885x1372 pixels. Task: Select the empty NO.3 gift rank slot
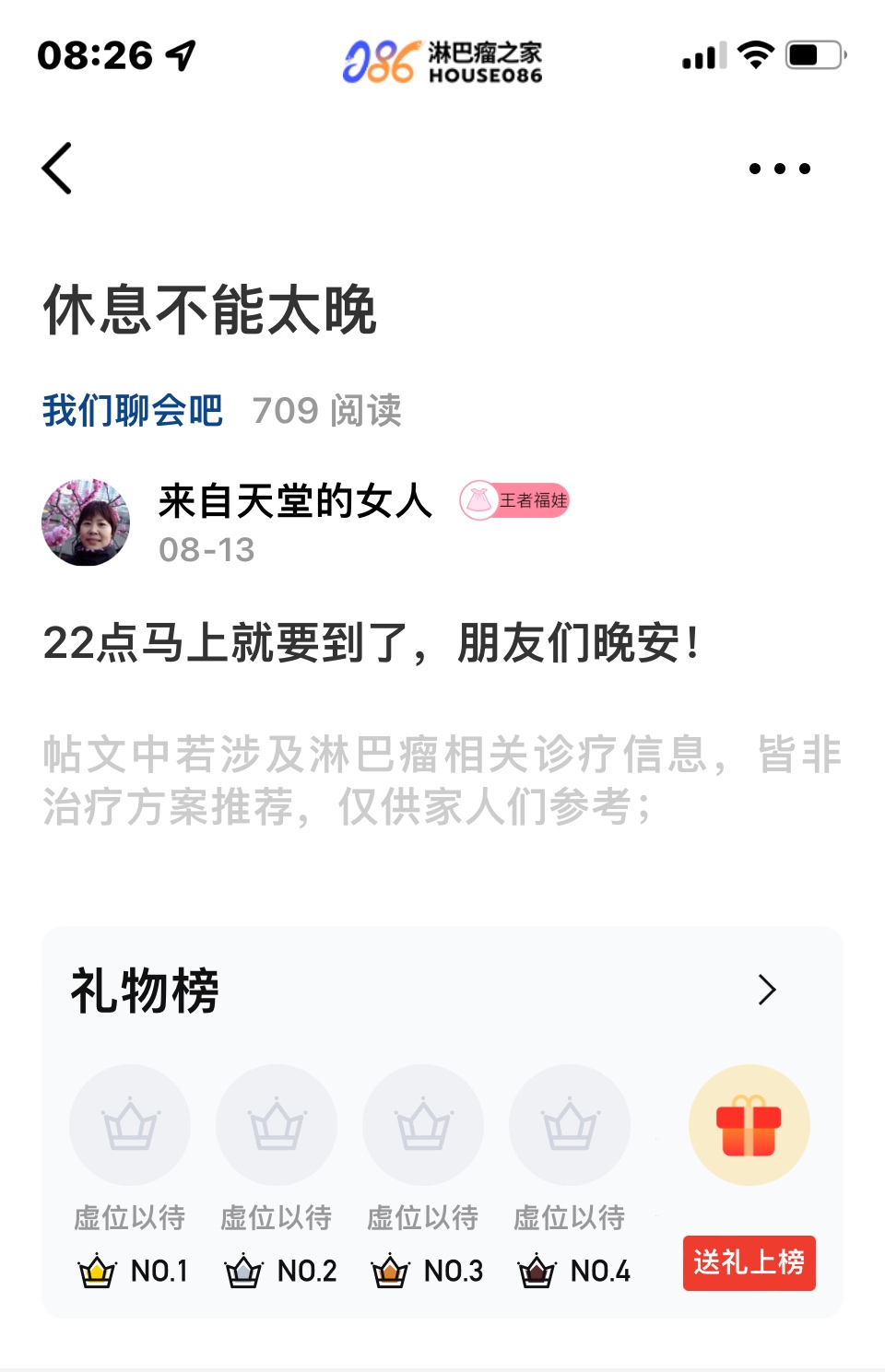(x=423, y=1125)
